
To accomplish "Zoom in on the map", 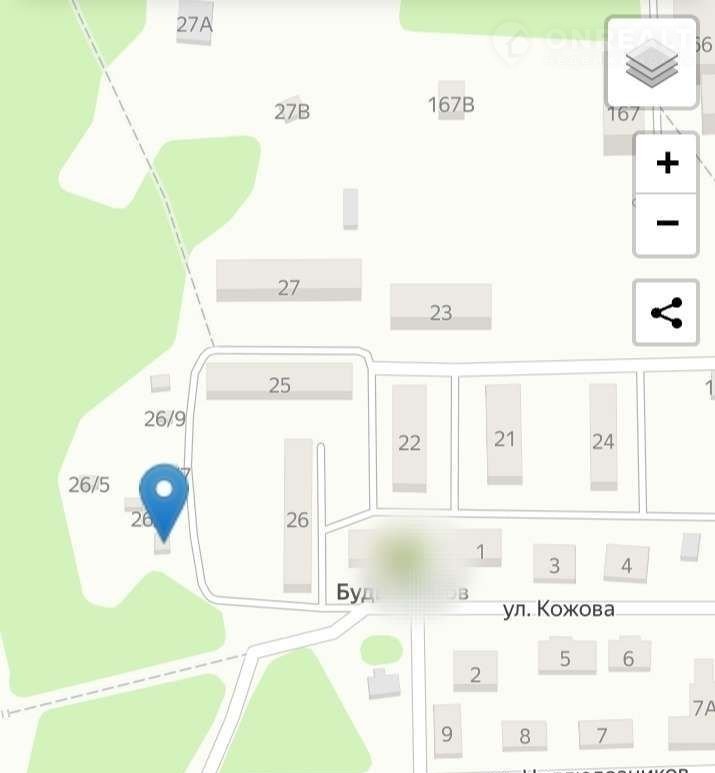I will coord(667,163).
